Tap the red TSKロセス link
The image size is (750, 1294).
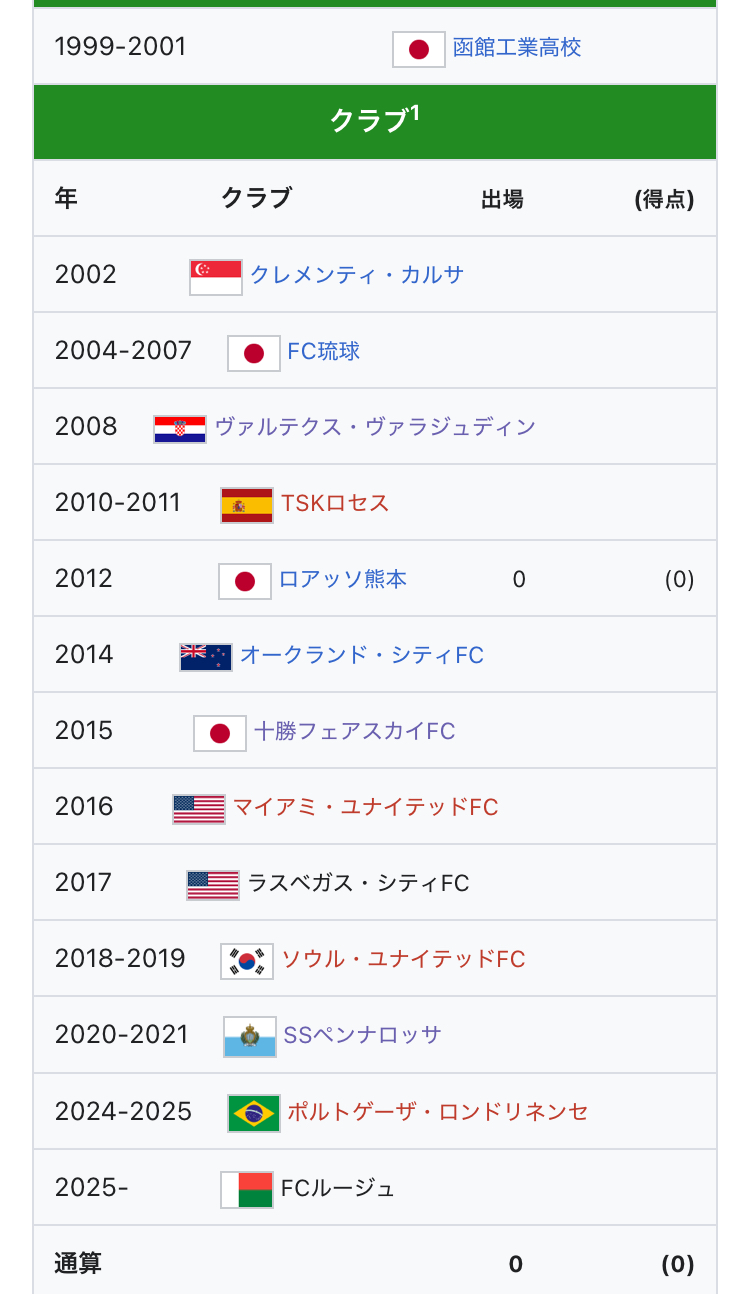coord(335,503)
